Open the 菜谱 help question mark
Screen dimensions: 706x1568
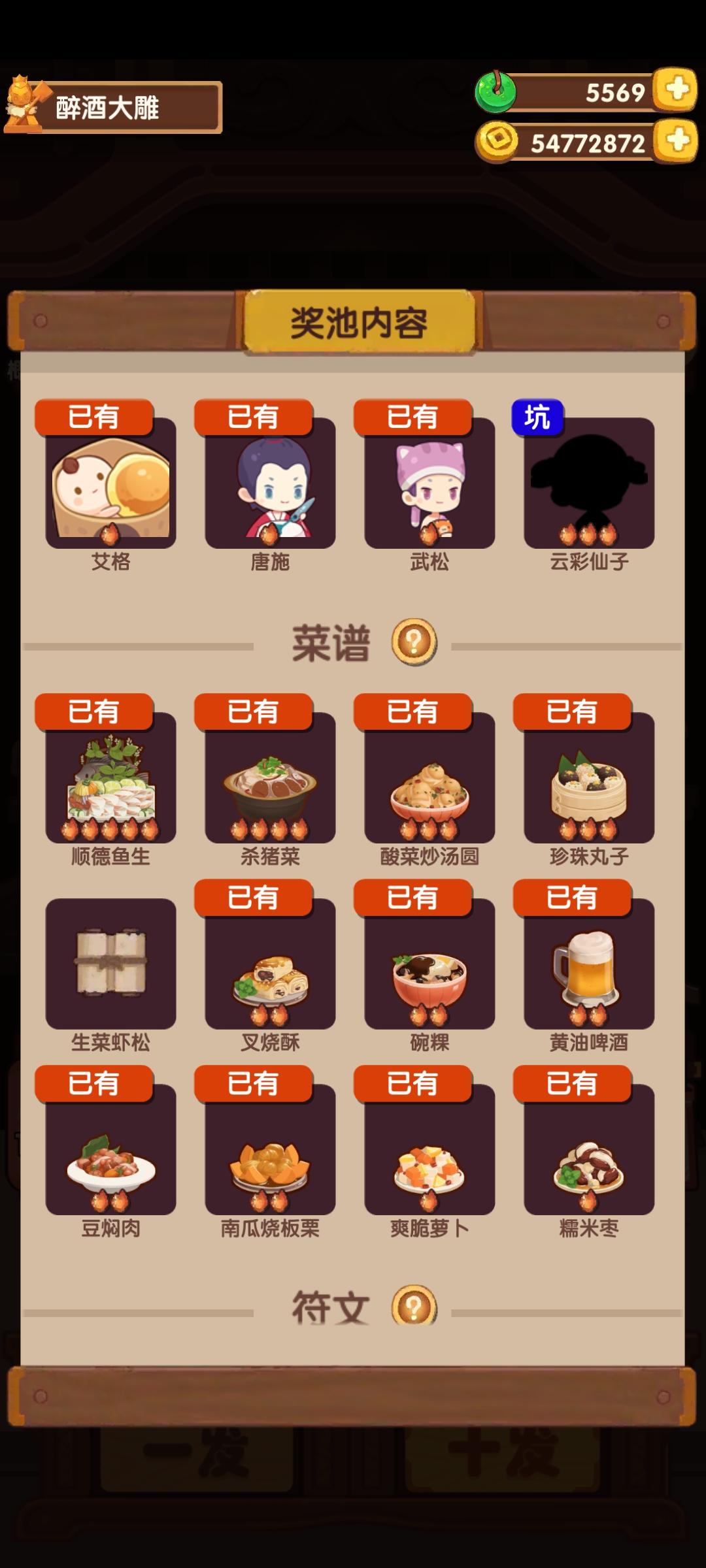[414, 642]
